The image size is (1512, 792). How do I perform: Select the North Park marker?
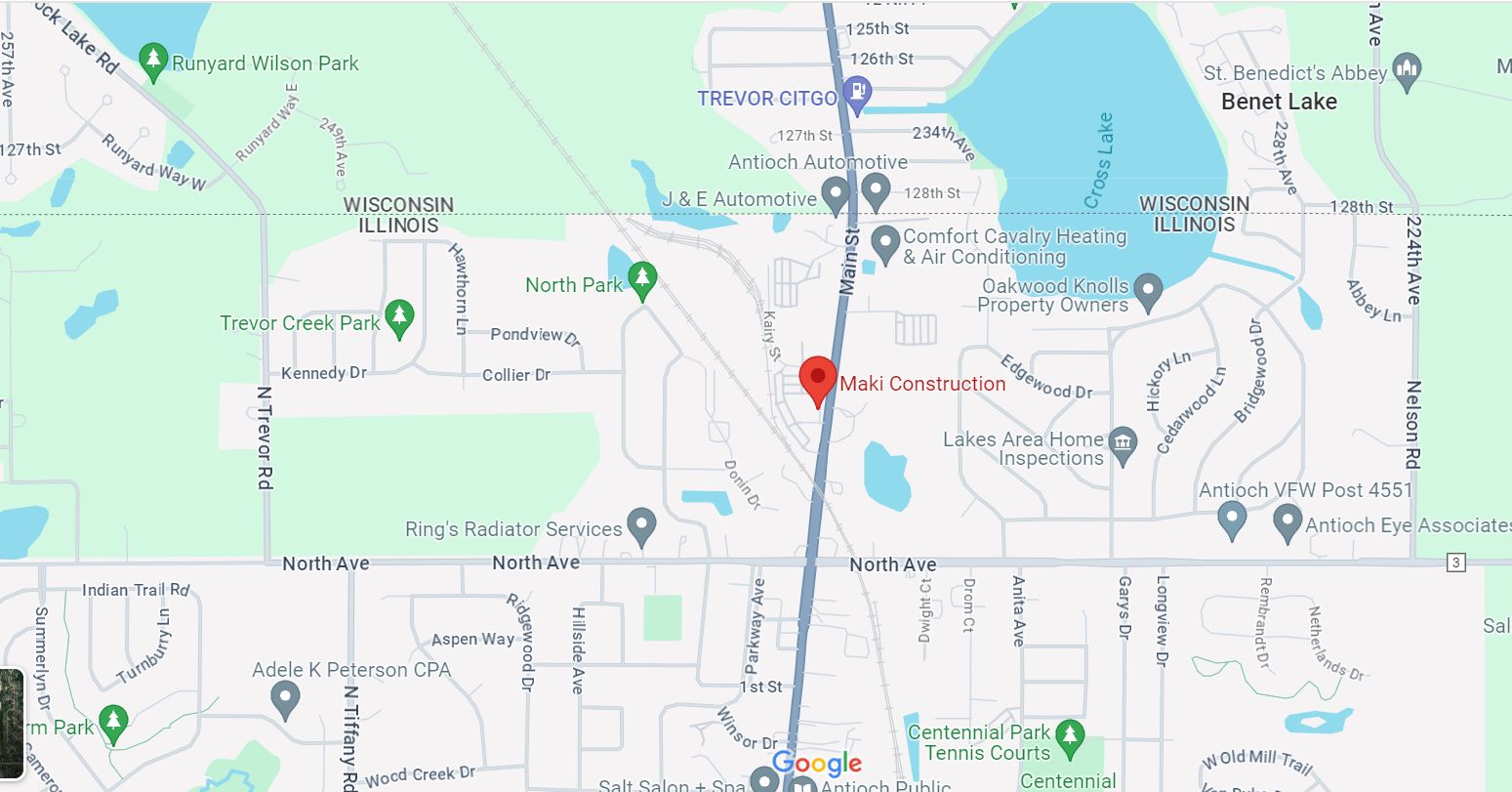[x=641, y=279]
